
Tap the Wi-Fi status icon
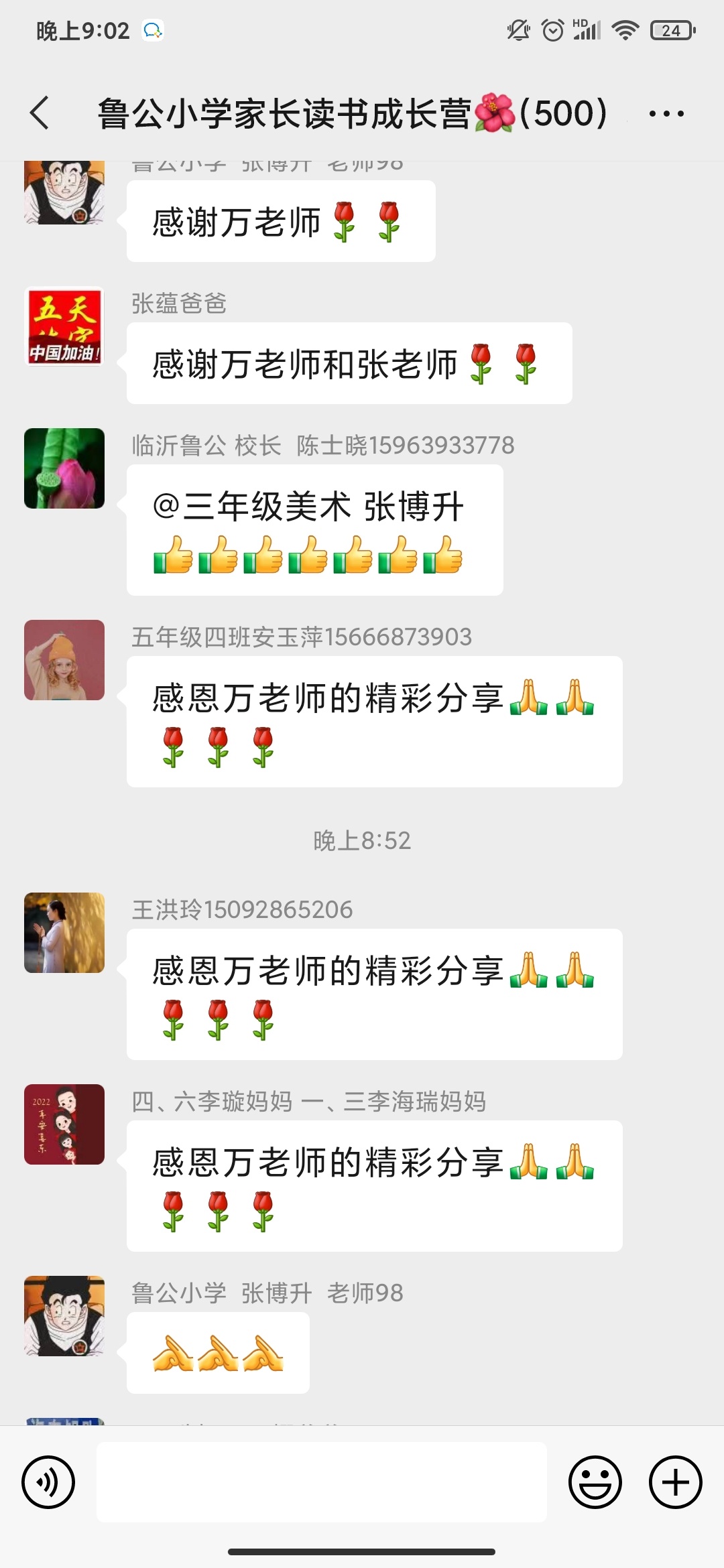click(x=627, y=29)
